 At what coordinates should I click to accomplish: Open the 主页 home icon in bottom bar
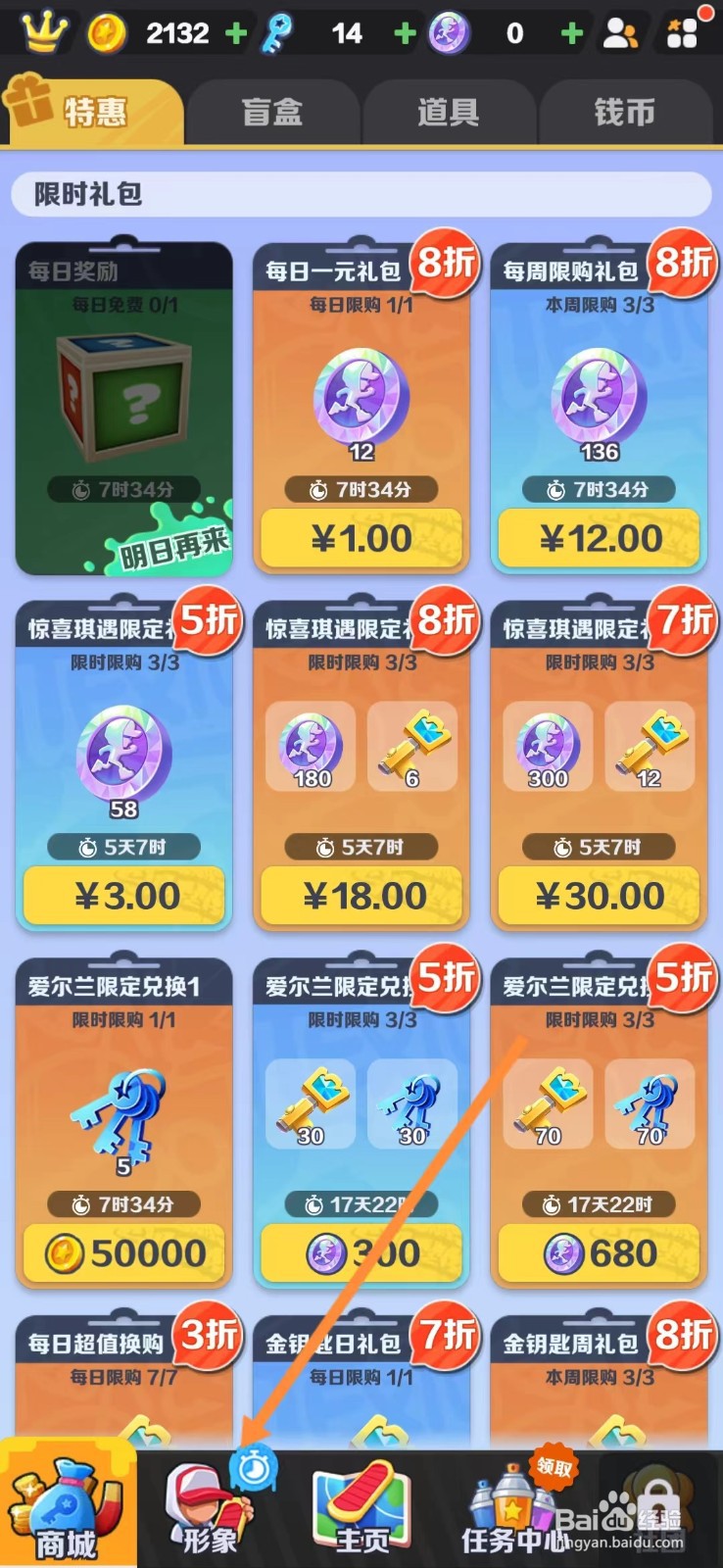pyautogui.click(x=362, y=1506)
